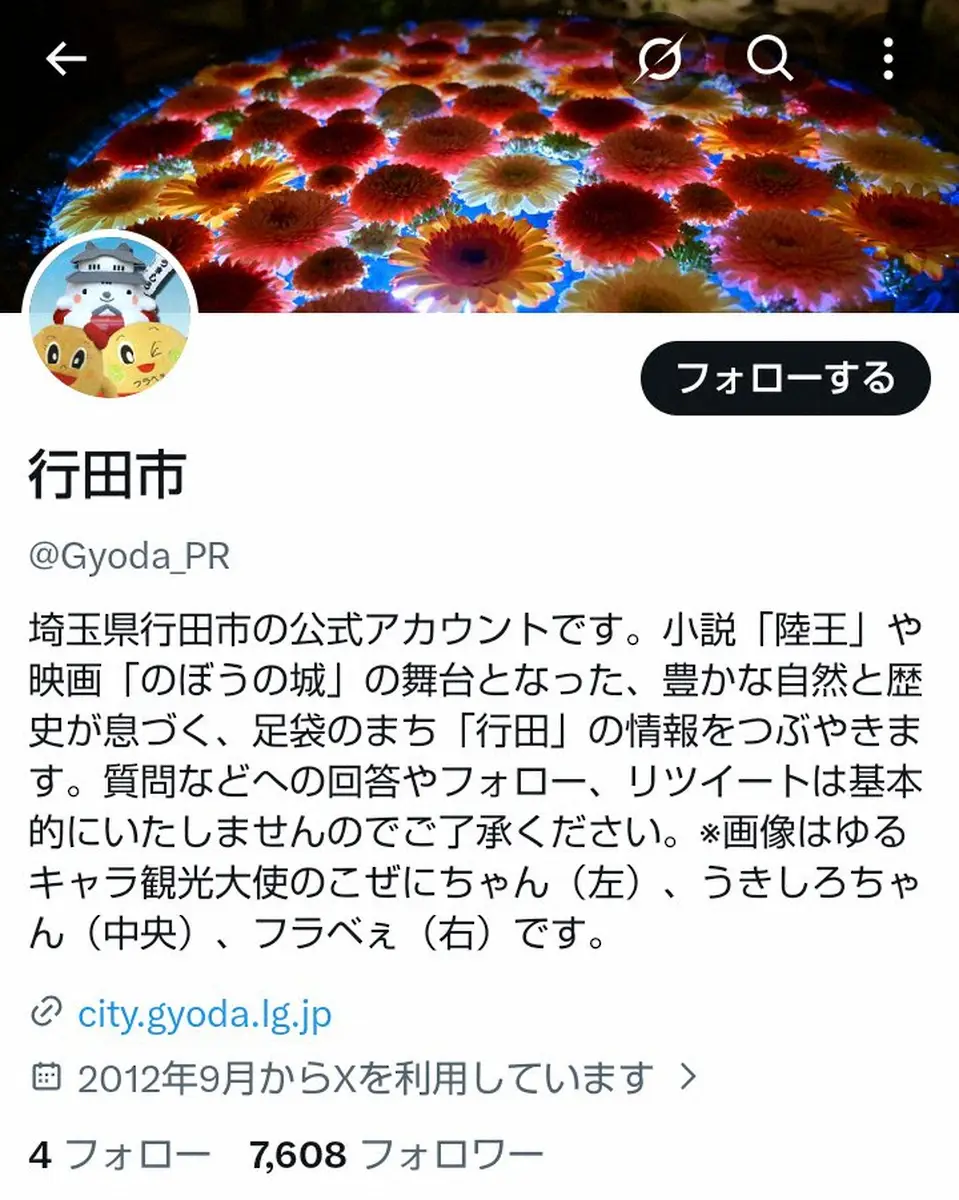Tap the Grok icon in the header
The image size is (959, 1200).
[661, 60]
